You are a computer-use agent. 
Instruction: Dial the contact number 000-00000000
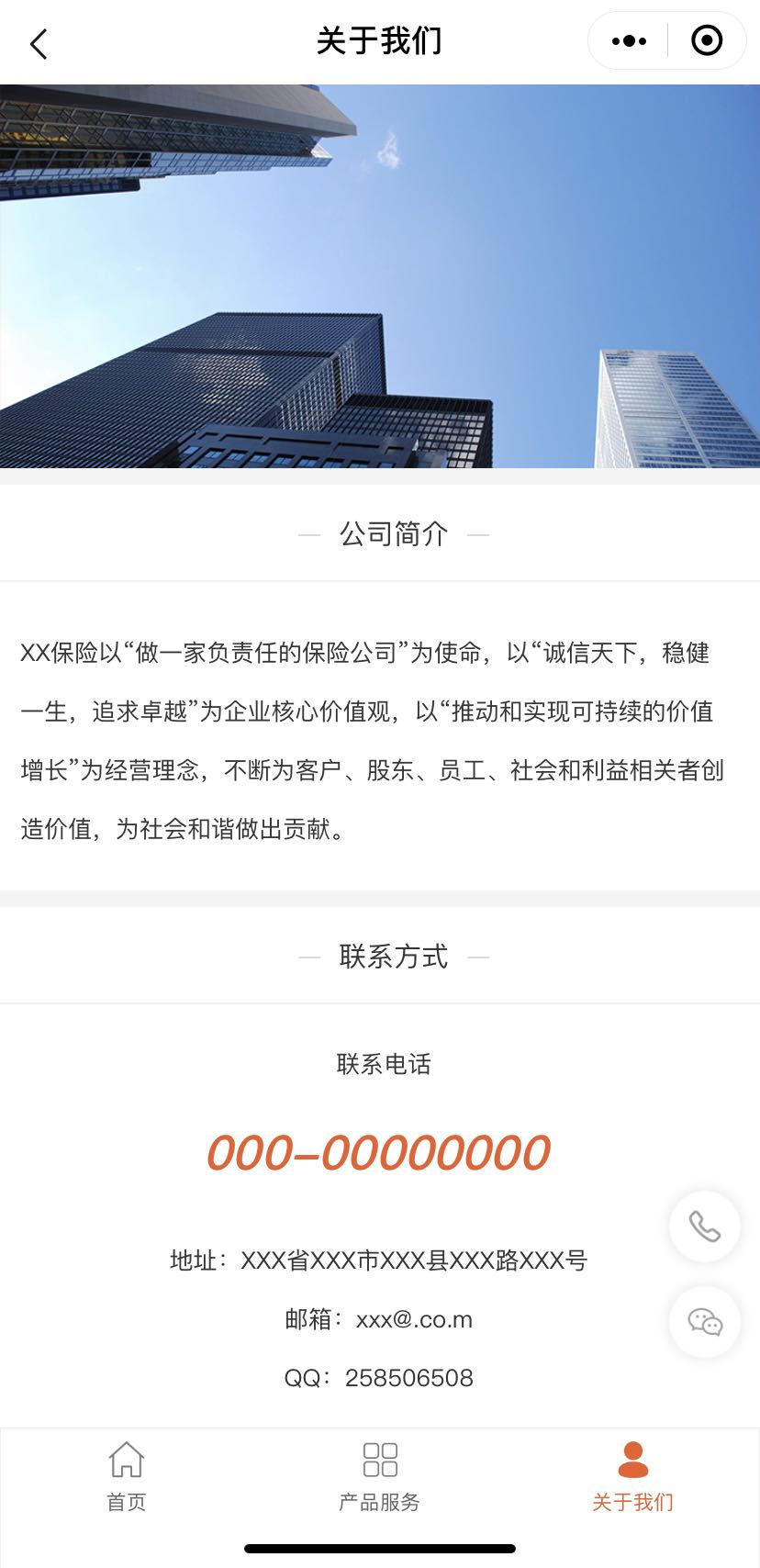378,1153
